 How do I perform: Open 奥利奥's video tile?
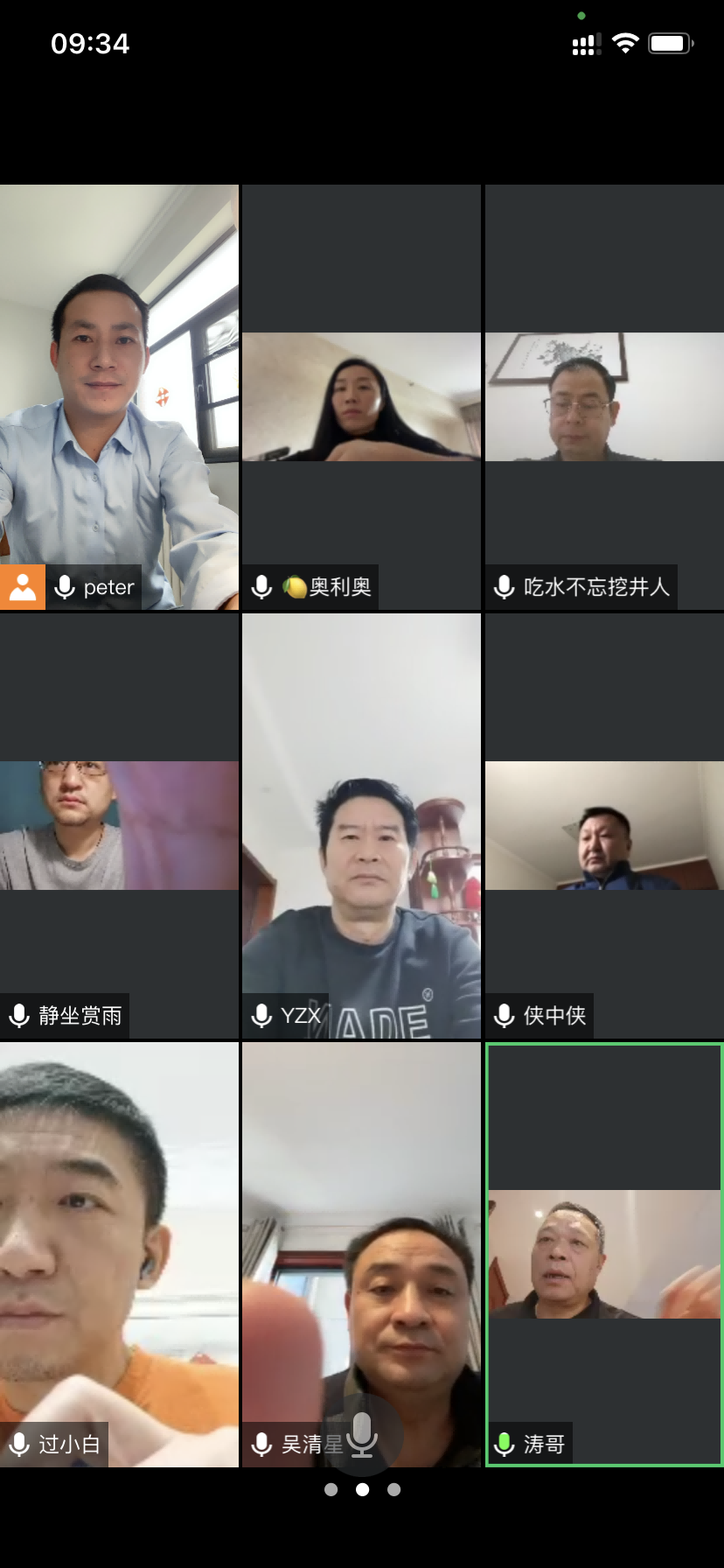click(361, 396)
